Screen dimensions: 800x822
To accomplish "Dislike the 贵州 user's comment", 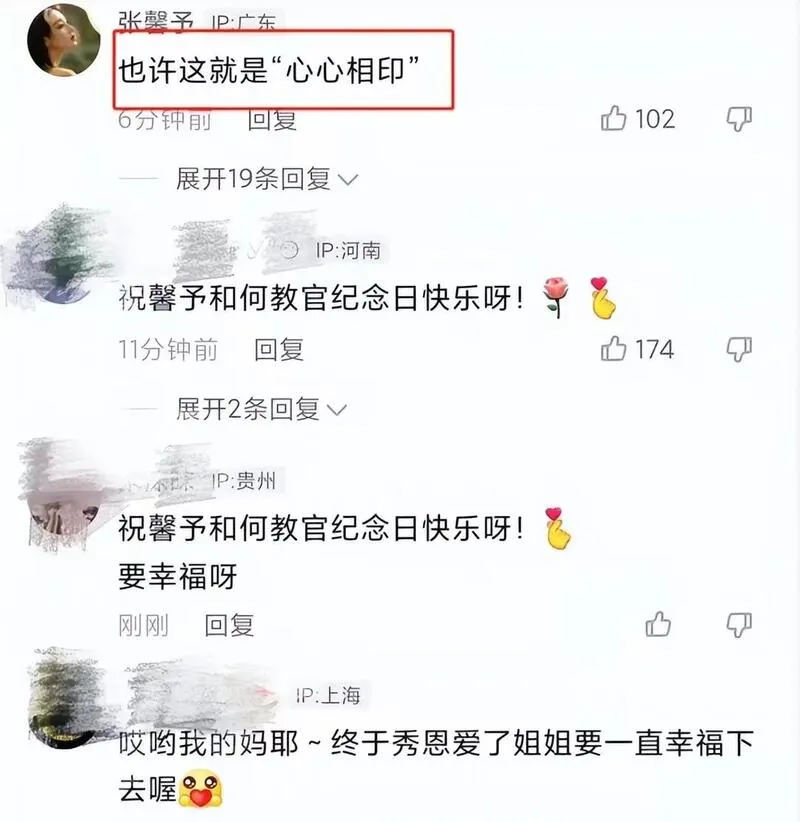I will pyautogui.click(x=739, y=625).
